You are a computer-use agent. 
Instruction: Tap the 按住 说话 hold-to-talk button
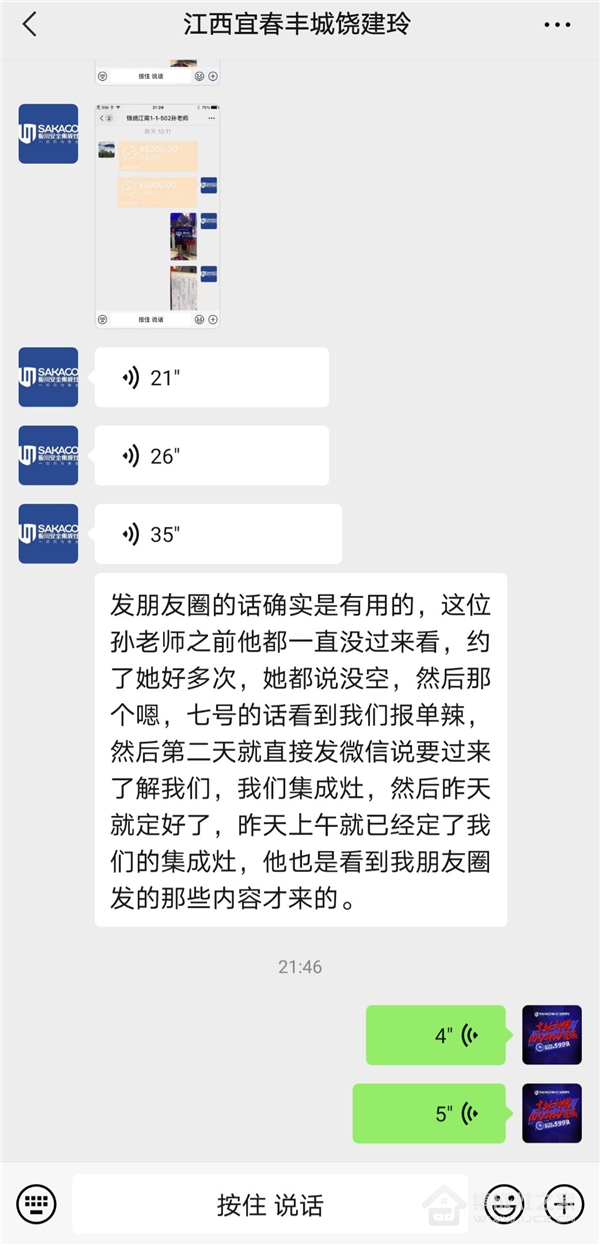270,1204
